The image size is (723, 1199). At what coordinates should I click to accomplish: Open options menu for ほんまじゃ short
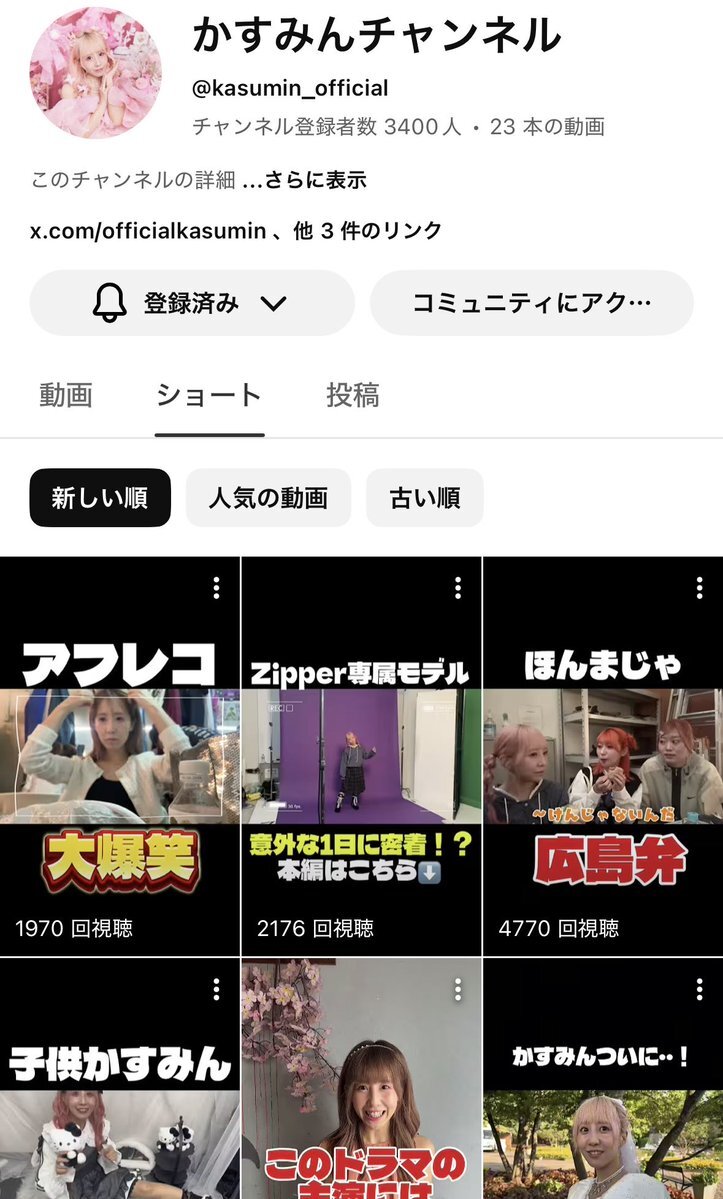pyautogui.click(x=699, y=588)
